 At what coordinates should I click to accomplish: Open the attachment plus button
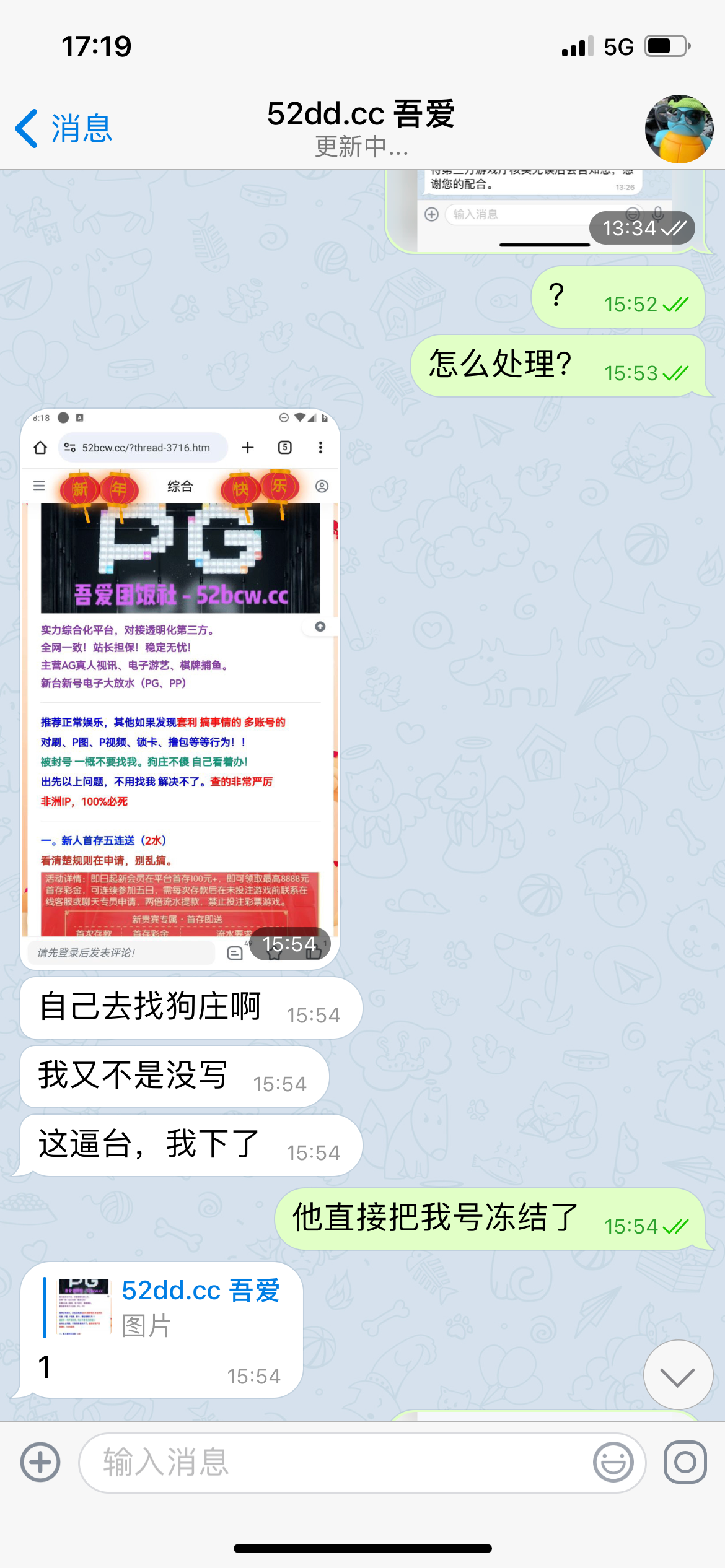tap(40, 1463)
